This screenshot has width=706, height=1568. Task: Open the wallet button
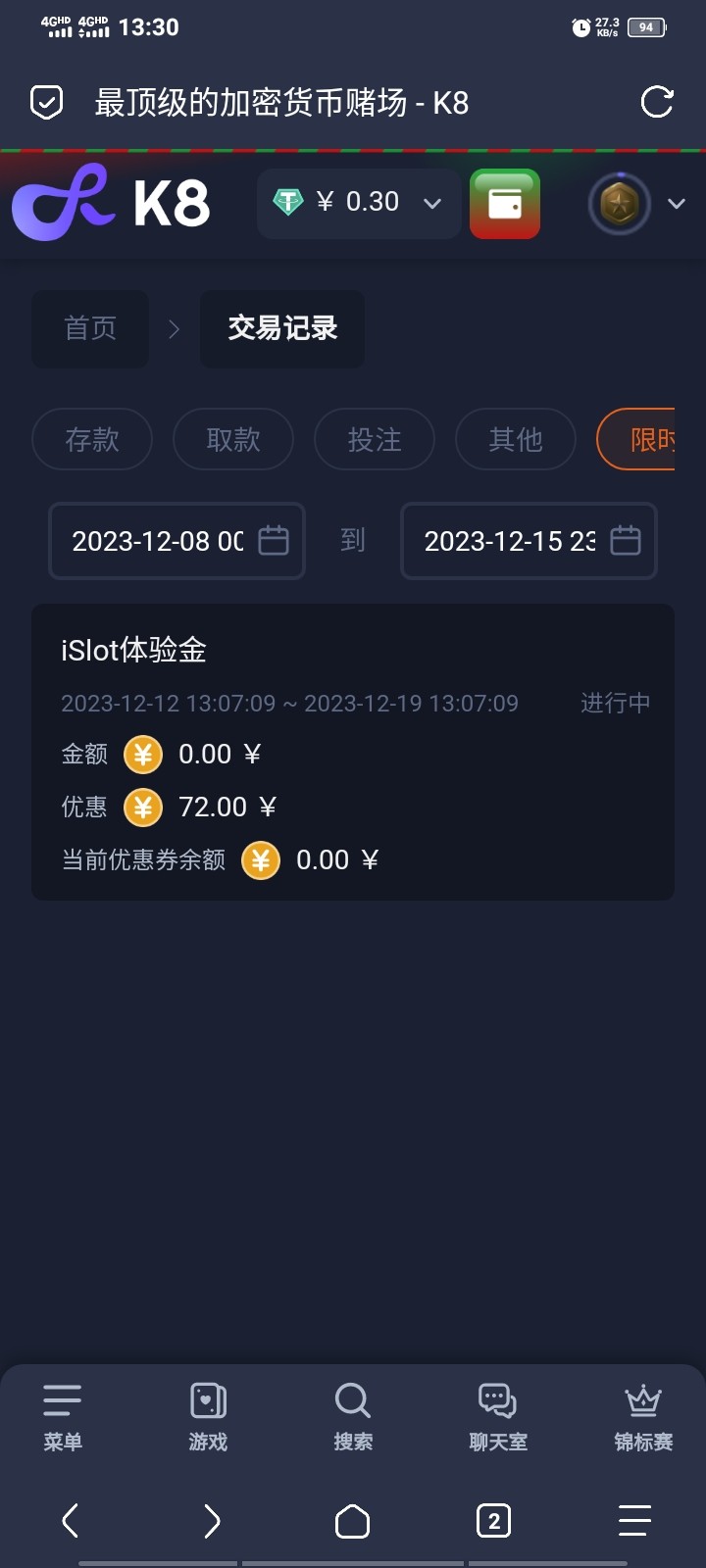pos(505,204)
